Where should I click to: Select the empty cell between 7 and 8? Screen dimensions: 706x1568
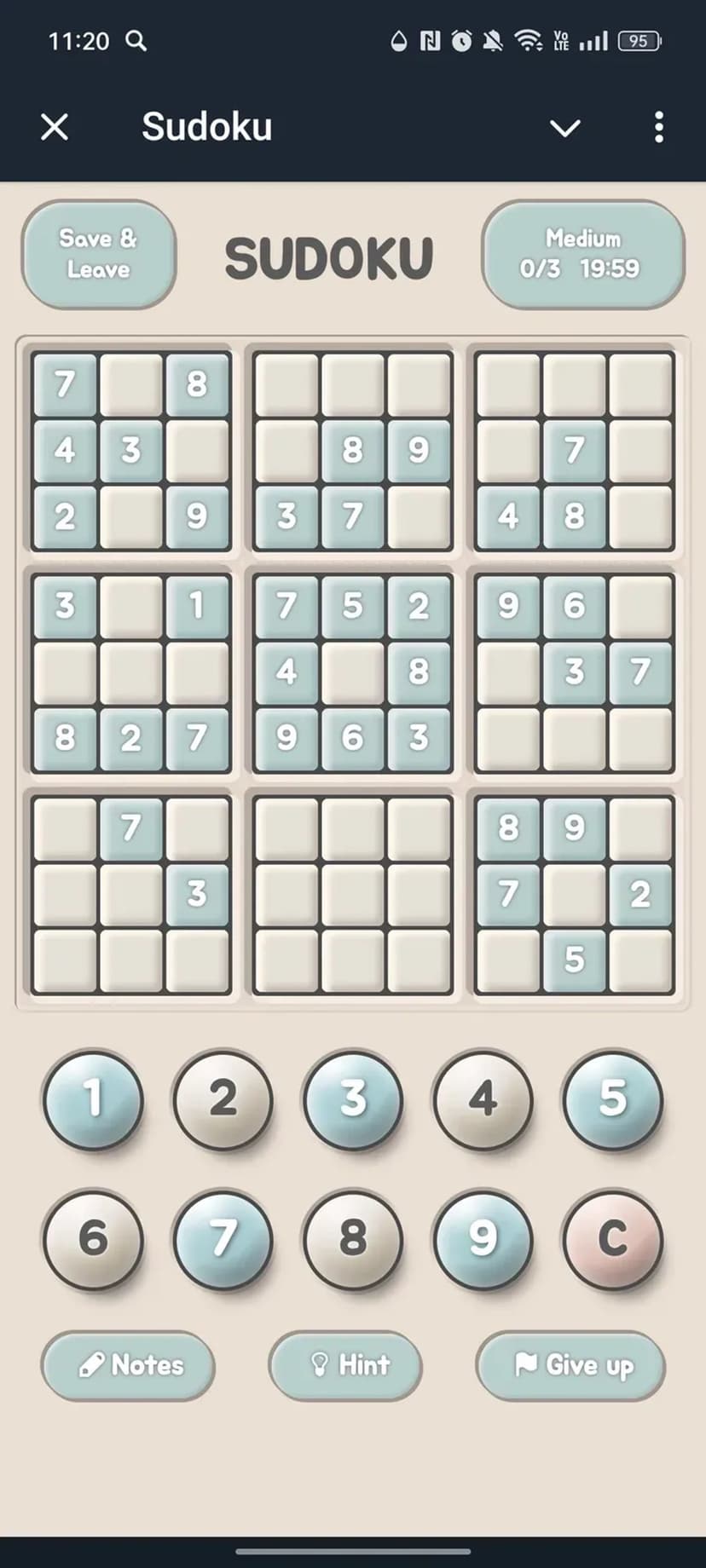tap(130, 383)
